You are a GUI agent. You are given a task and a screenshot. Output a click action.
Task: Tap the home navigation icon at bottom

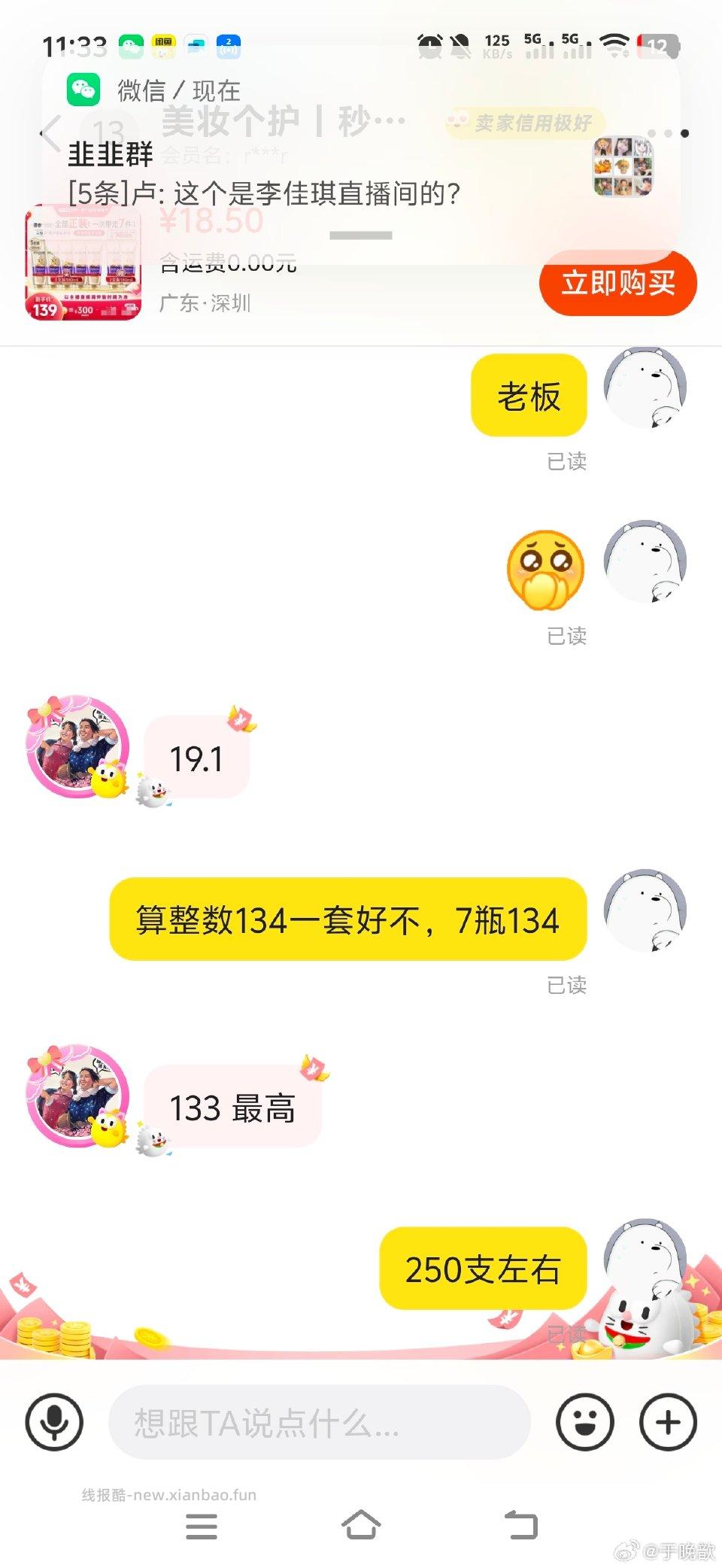tap(362, 1527)
